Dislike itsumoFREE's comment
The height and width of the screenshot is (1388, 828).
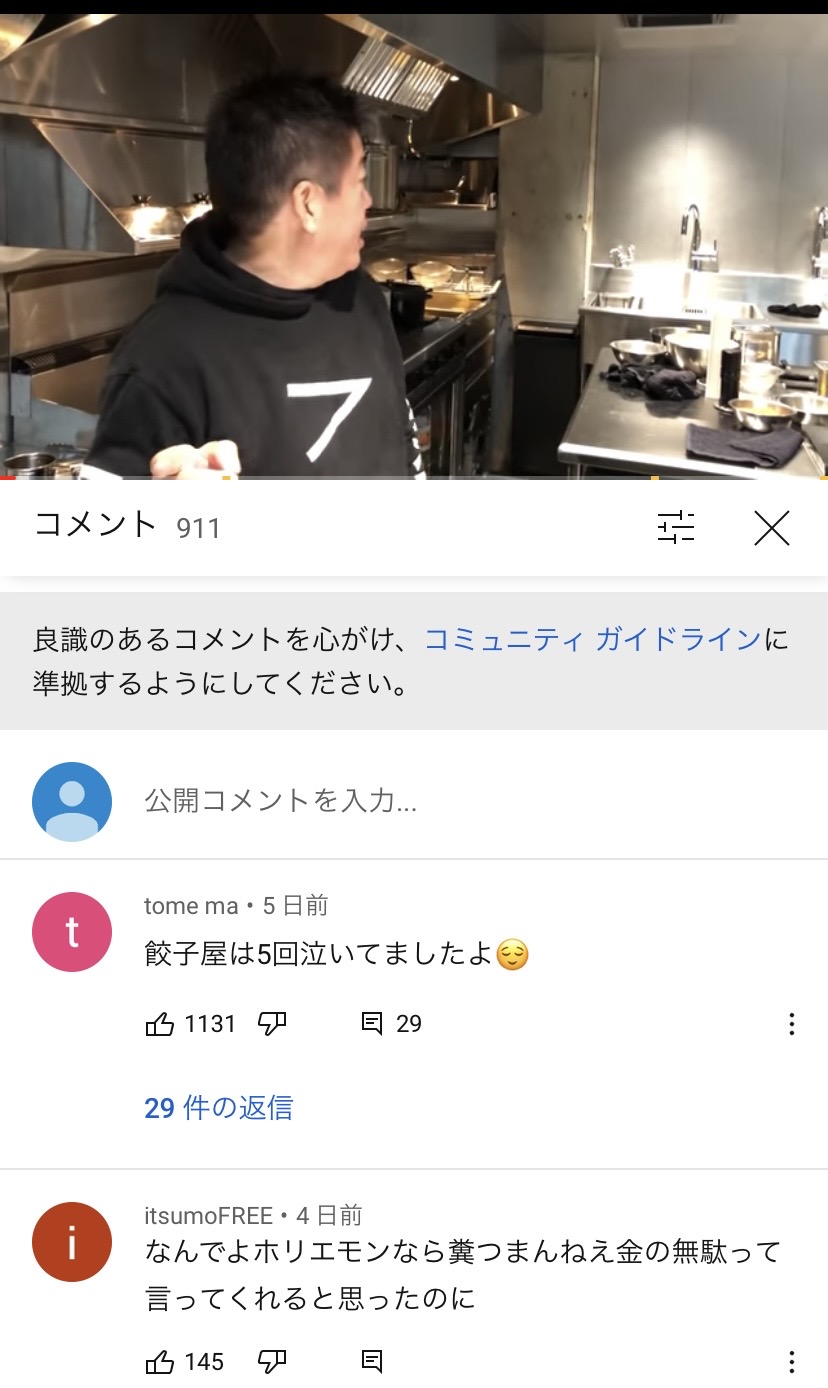pos(272,1362)
